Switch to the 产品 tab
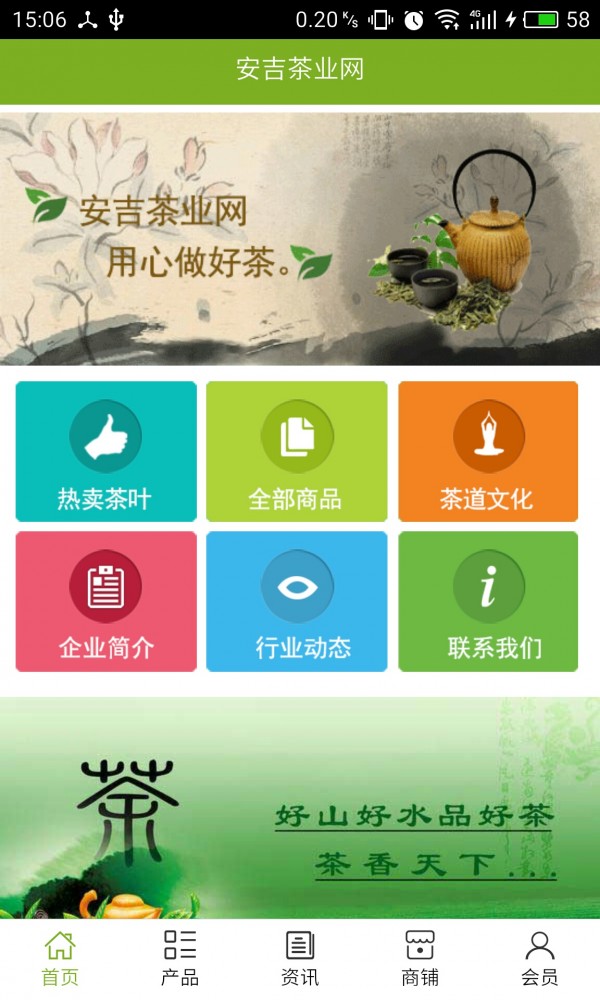This screenshot has height=1000, width=600. 180,958
